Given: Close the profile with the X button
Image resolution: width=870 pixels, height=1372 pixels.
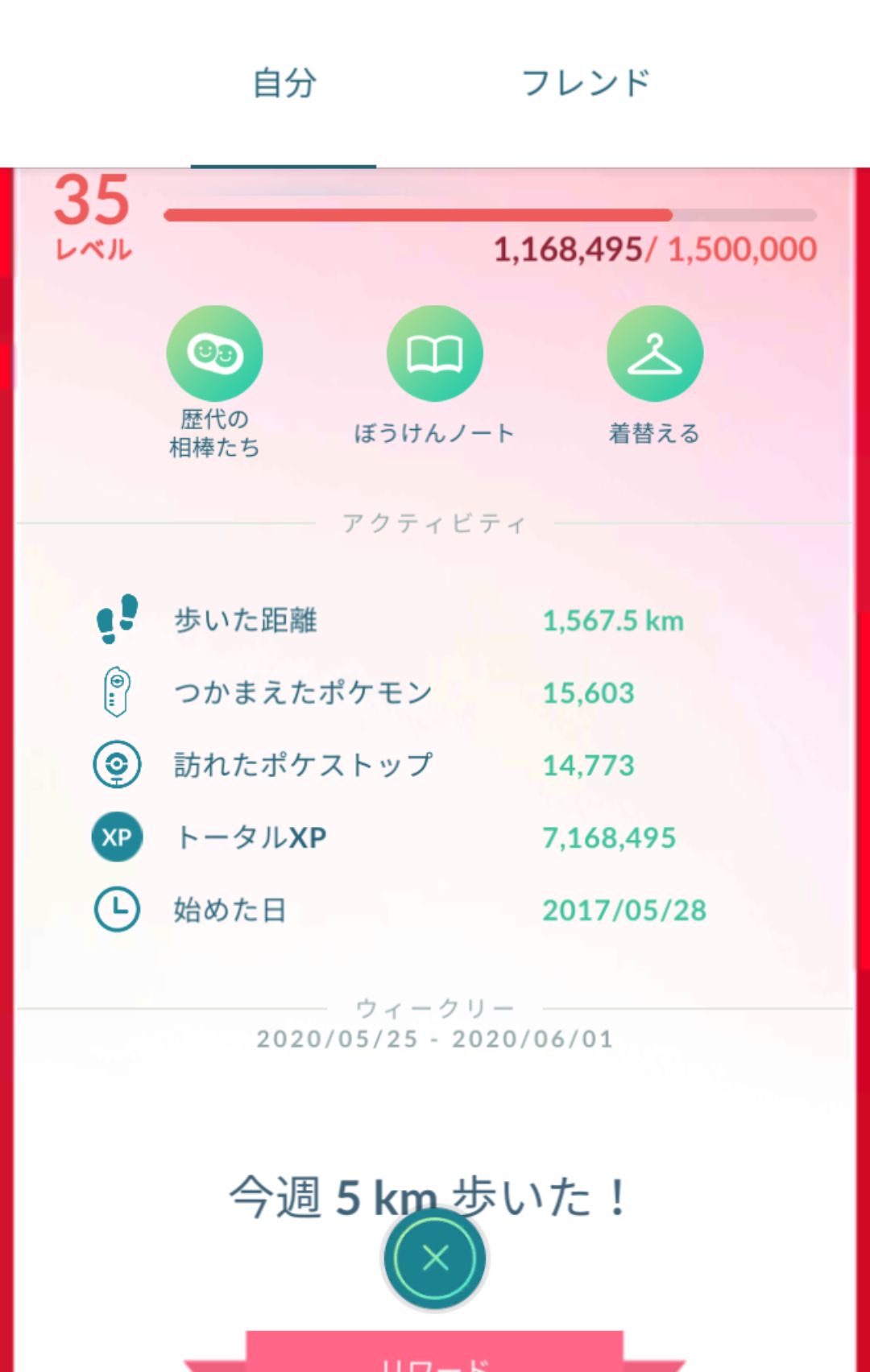Looking at the screenshot, I should (x=435, y=1258).
